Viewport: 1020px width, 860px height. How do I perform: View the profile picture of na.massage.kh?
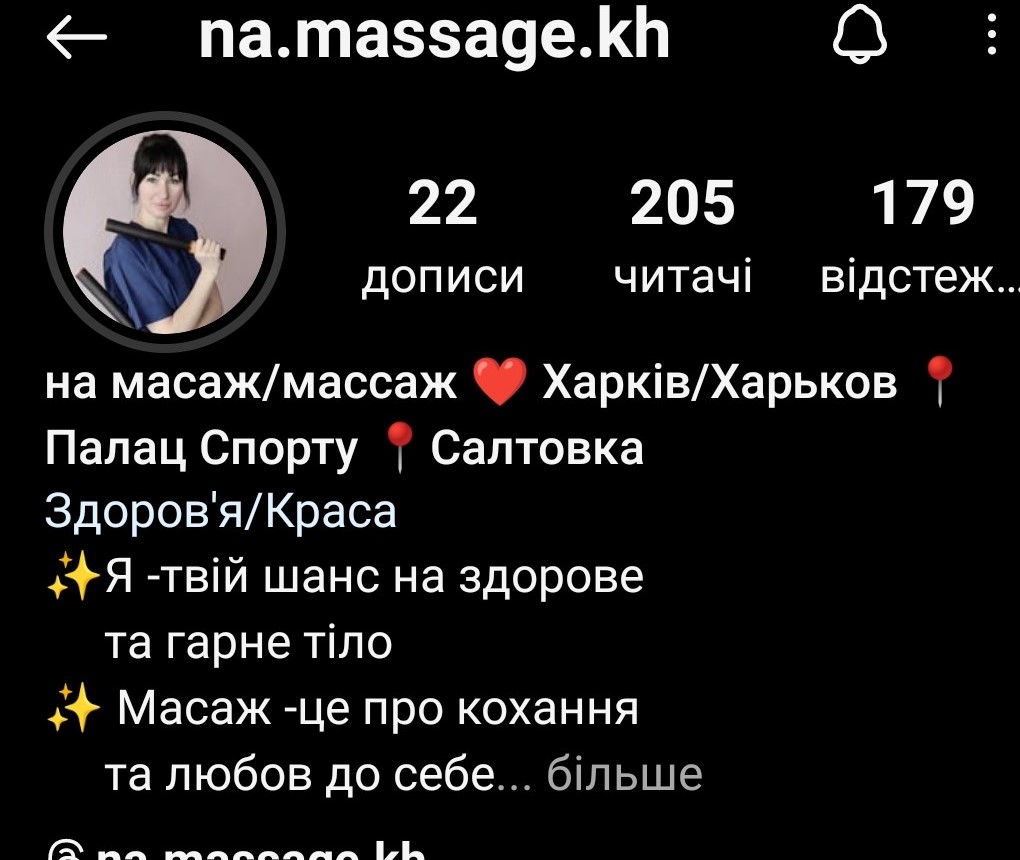[165, 233]
